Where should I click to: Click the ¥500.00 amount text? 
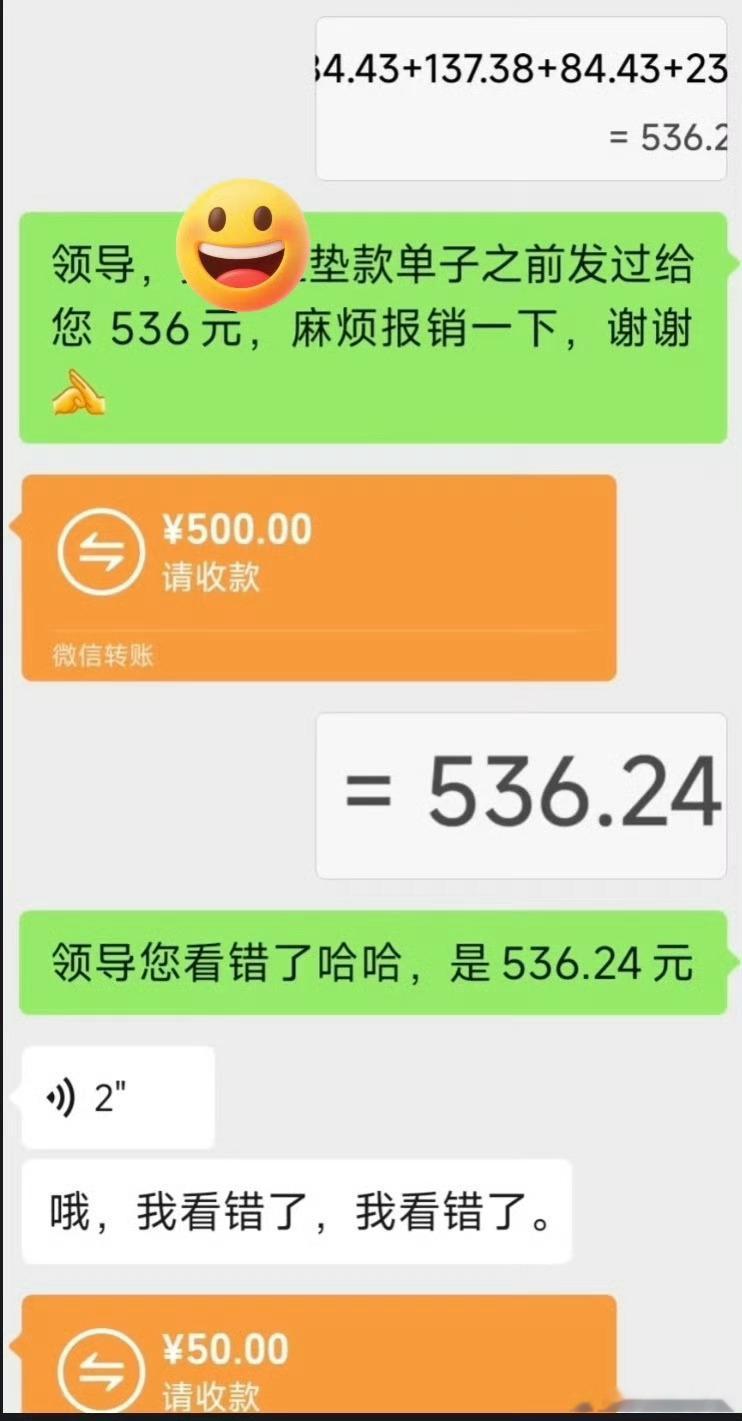coord(235,529)
